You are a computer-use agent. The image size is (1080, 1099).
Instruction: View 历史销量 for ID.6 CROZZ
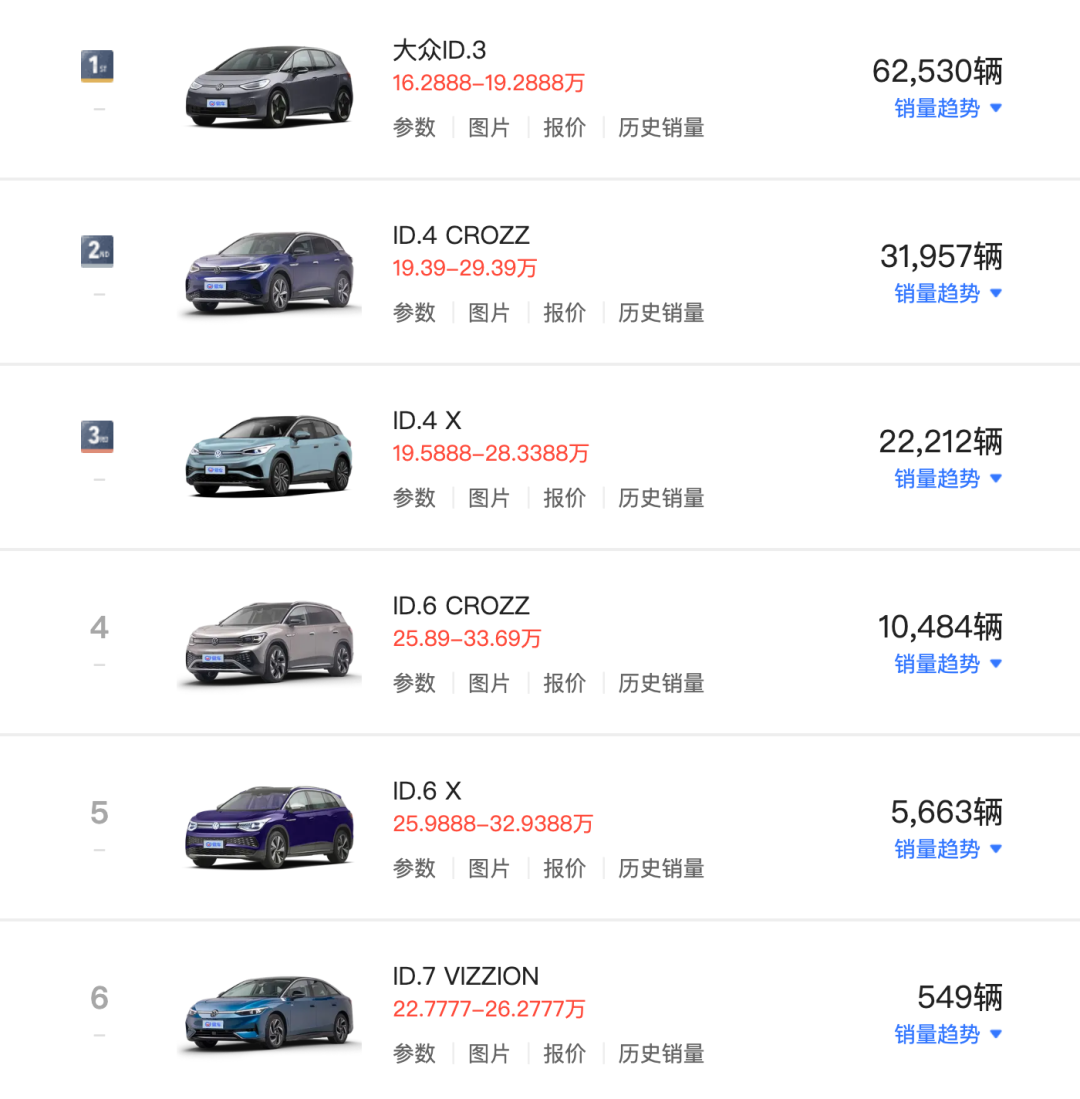click(661, 683)
